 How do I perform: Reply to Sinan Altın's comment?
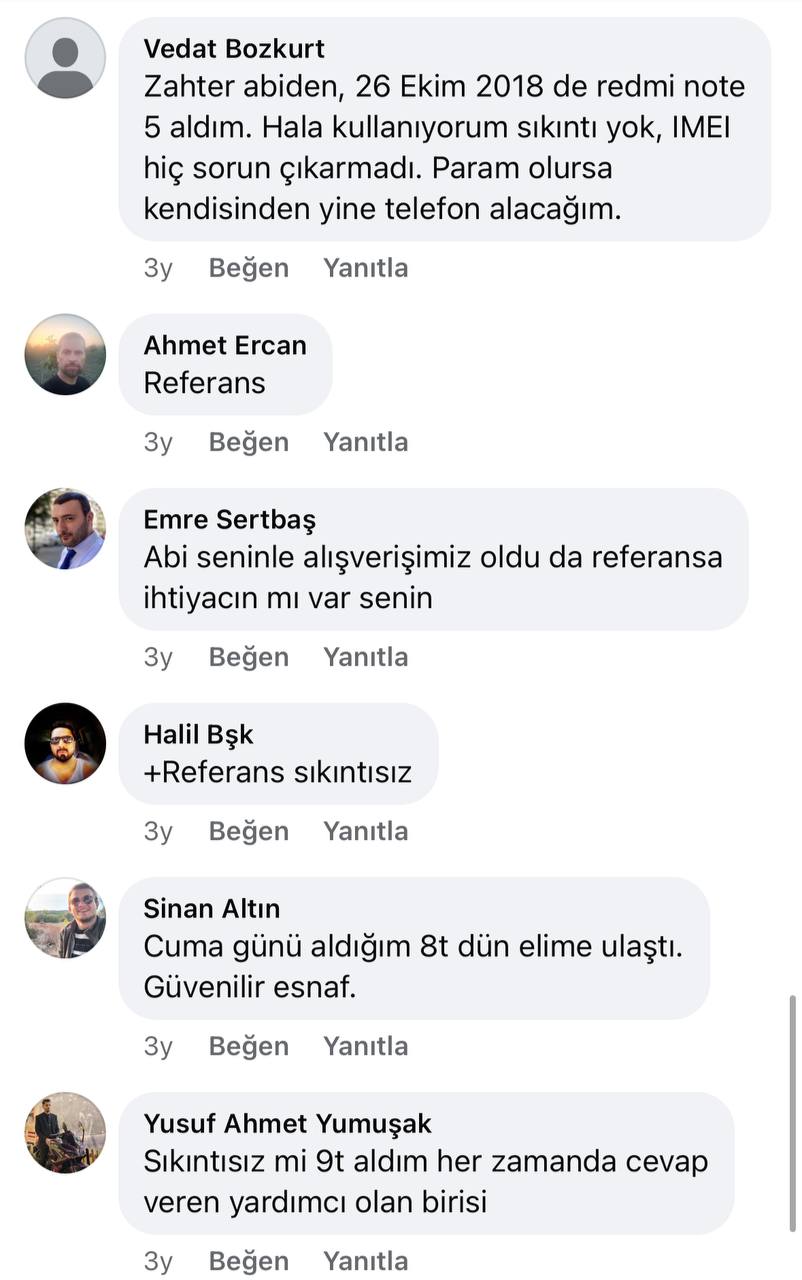[365, 1046]
